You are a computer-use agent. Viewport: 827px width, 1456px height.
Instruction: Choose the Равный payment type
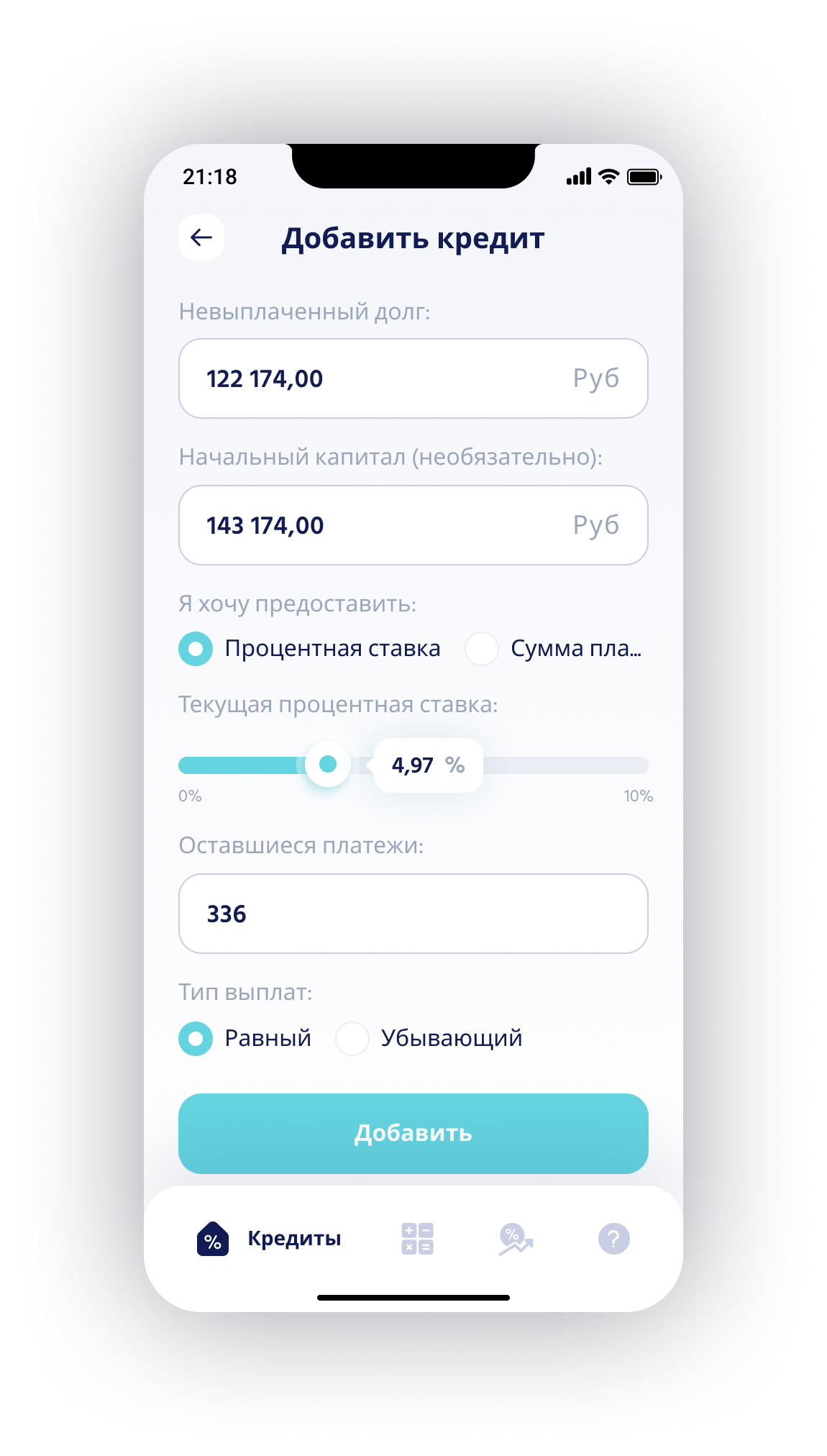click(x=196, y=1039)
